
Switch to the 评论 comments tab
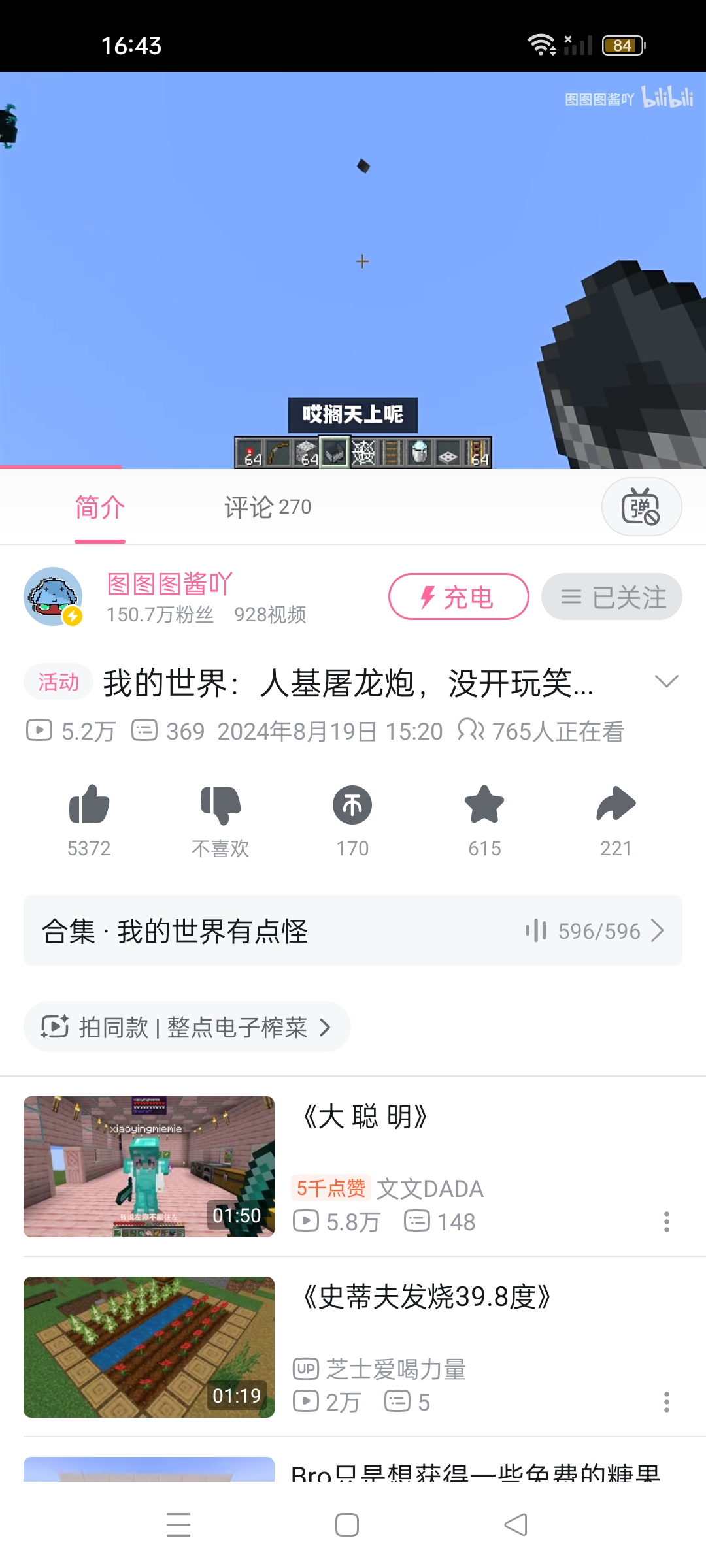coord(267,507)
